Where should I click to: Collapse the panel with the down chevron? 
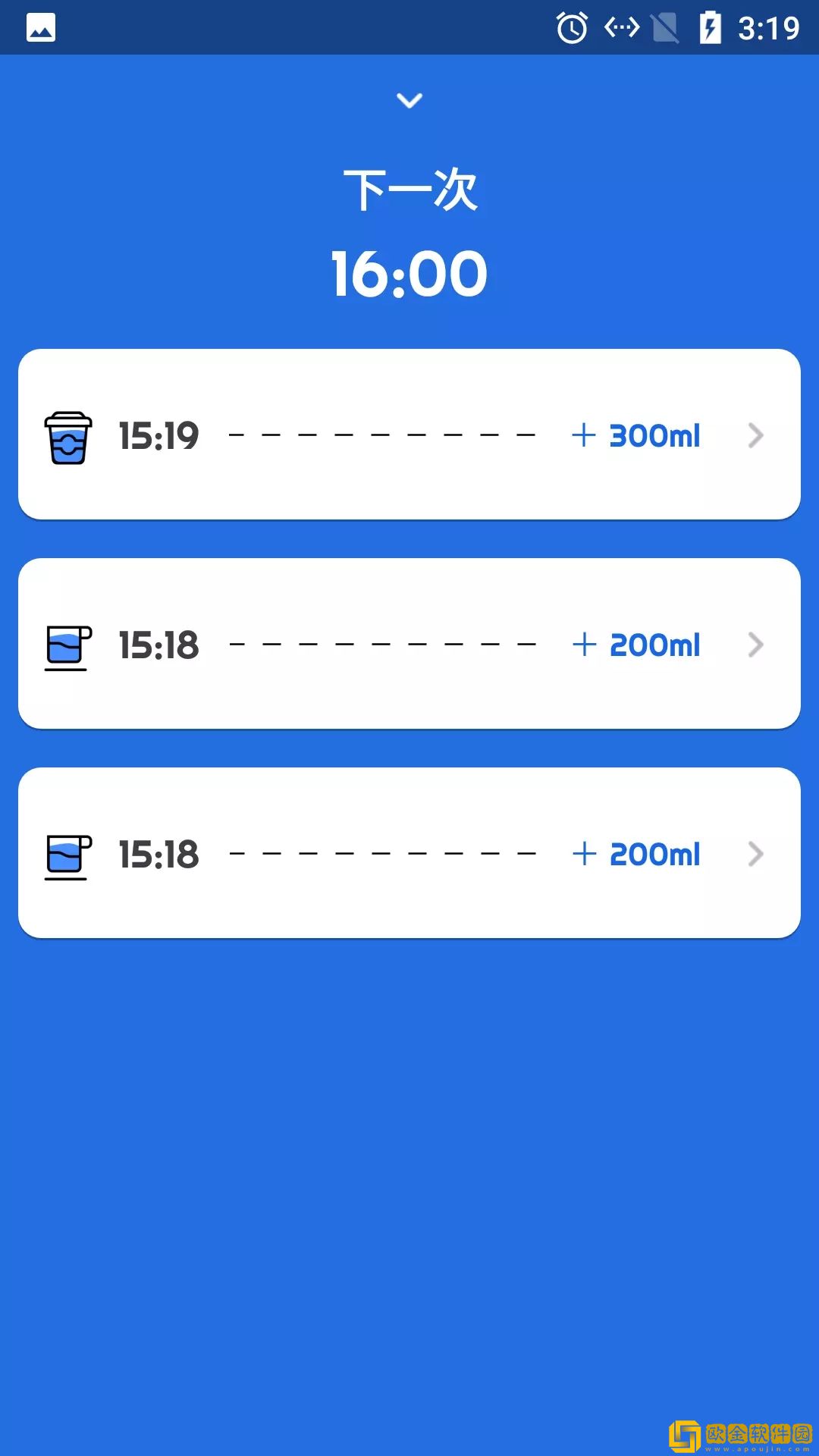pos(409,100)
